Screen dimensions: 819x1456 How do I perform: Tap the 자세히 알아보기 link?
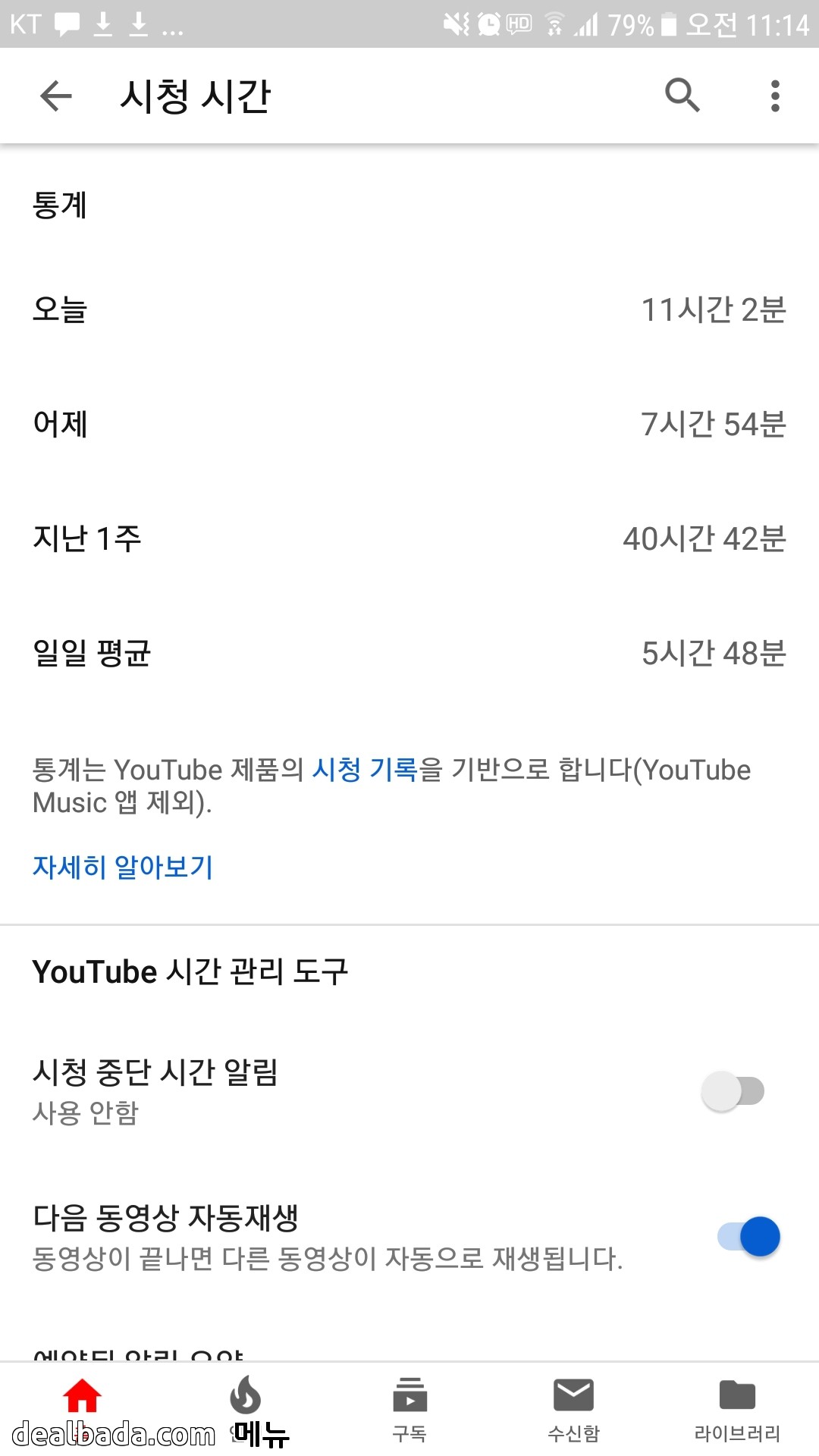123,867
